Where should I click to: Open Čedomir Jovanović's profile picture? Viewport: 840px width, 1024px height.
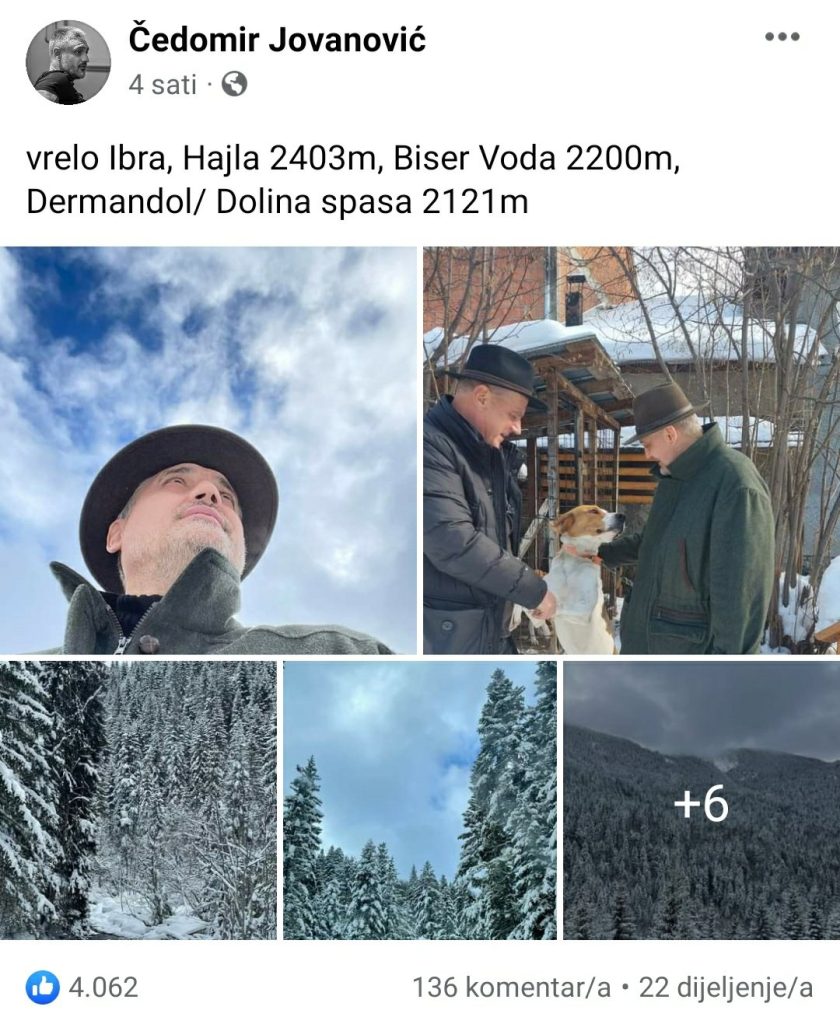click(x=68, y=62)
